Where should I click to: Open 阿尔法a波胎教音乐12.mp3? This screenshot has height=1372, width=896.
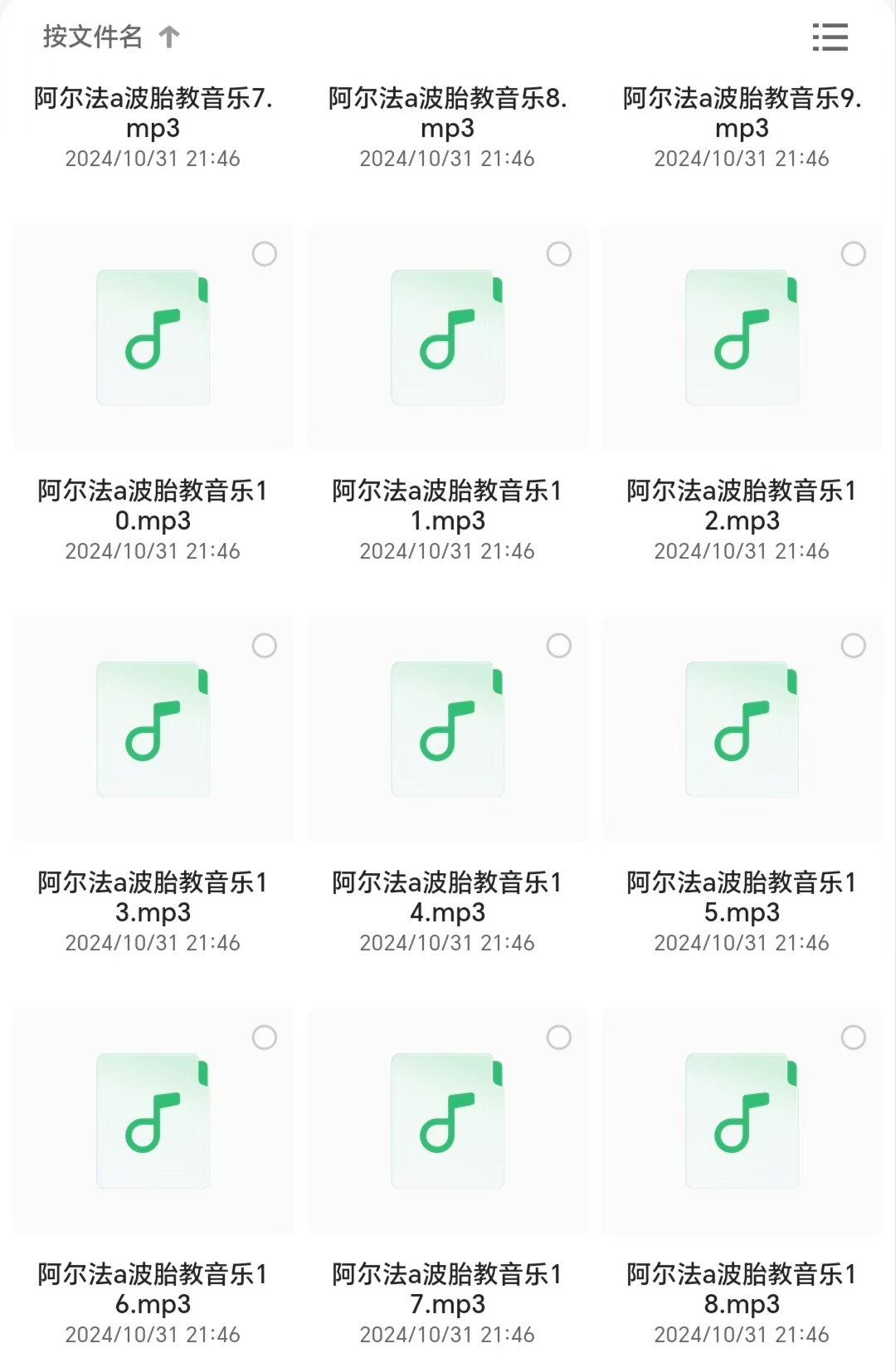click(x=743, y=338)
